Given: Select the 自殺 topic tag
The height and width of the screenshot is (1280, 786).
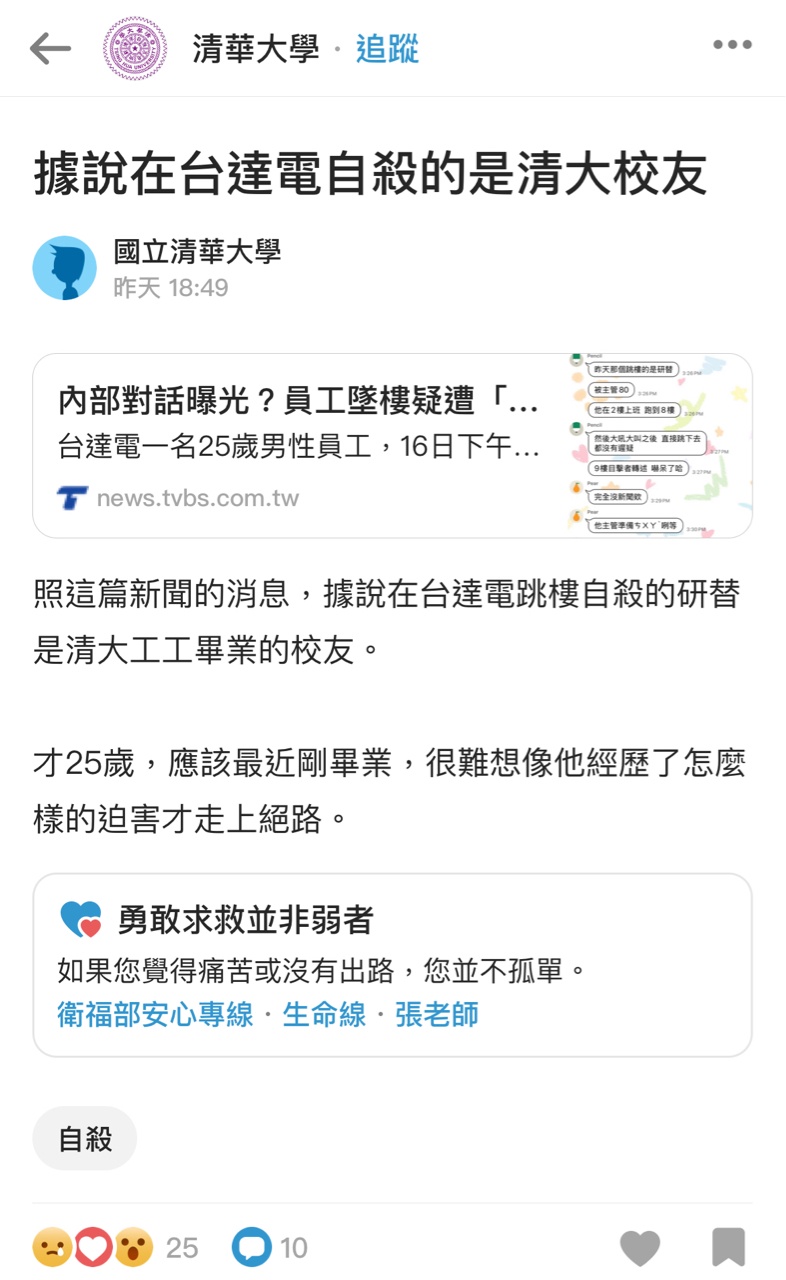Looking at the screenshot, I should [x=85, y=1138].
